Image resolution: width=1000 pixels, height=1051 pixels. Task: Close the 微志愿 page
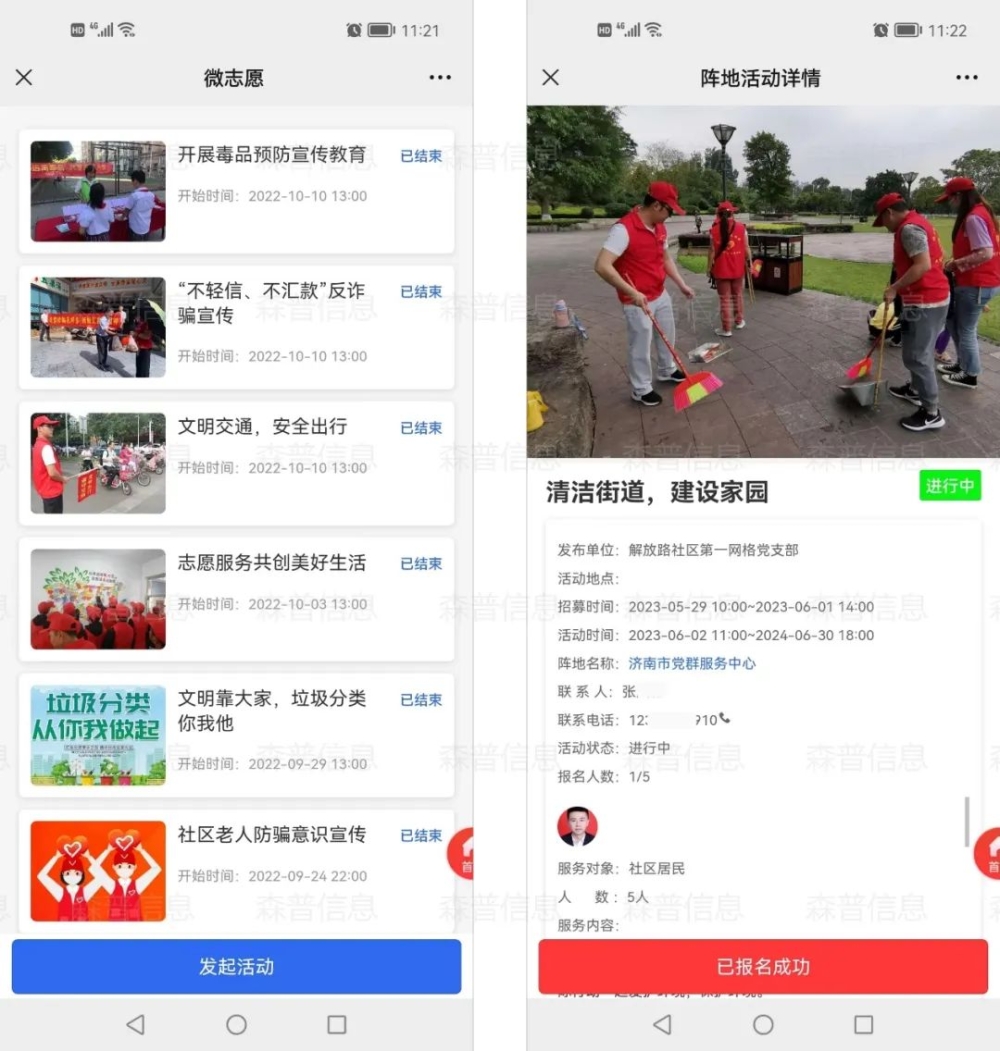24,78
